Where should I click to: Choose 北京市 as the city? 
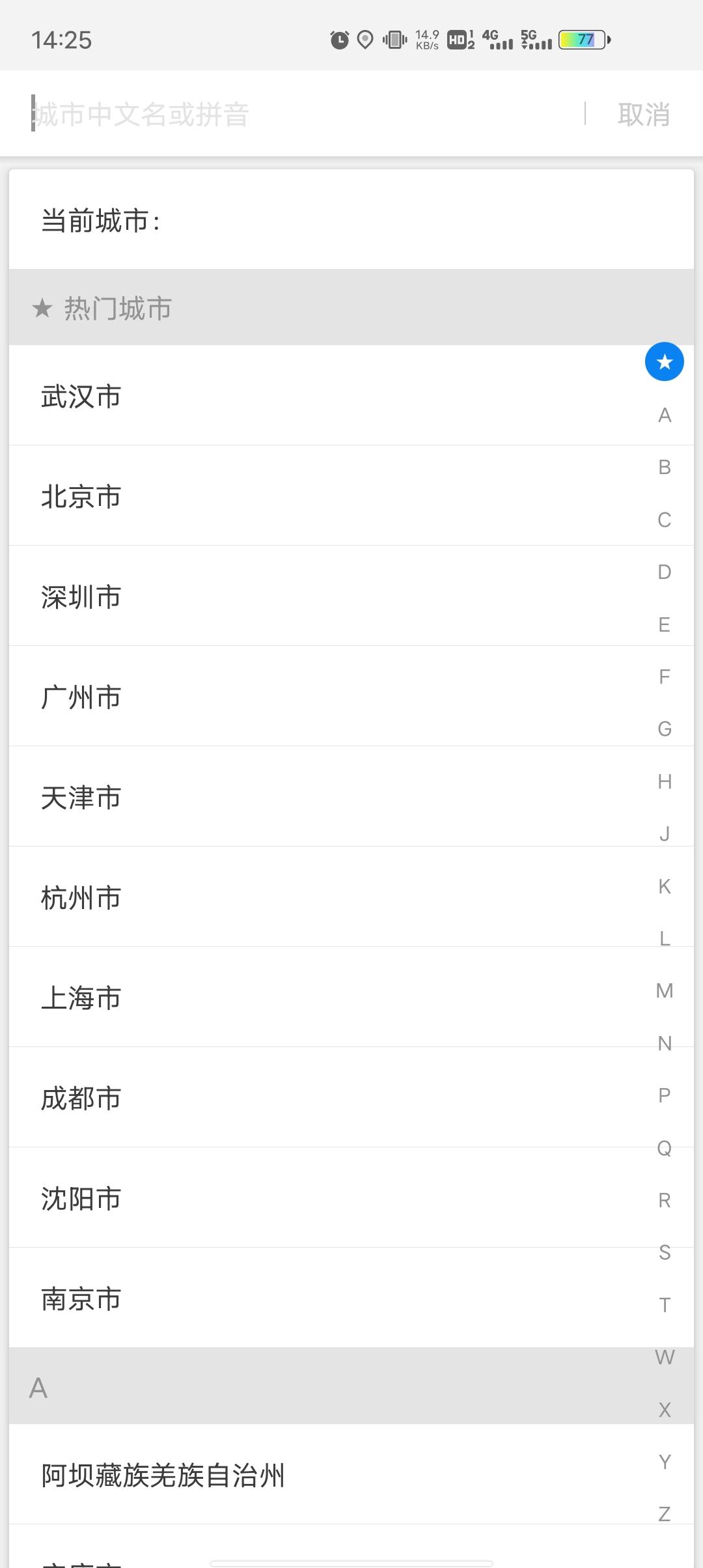(81, 496)
